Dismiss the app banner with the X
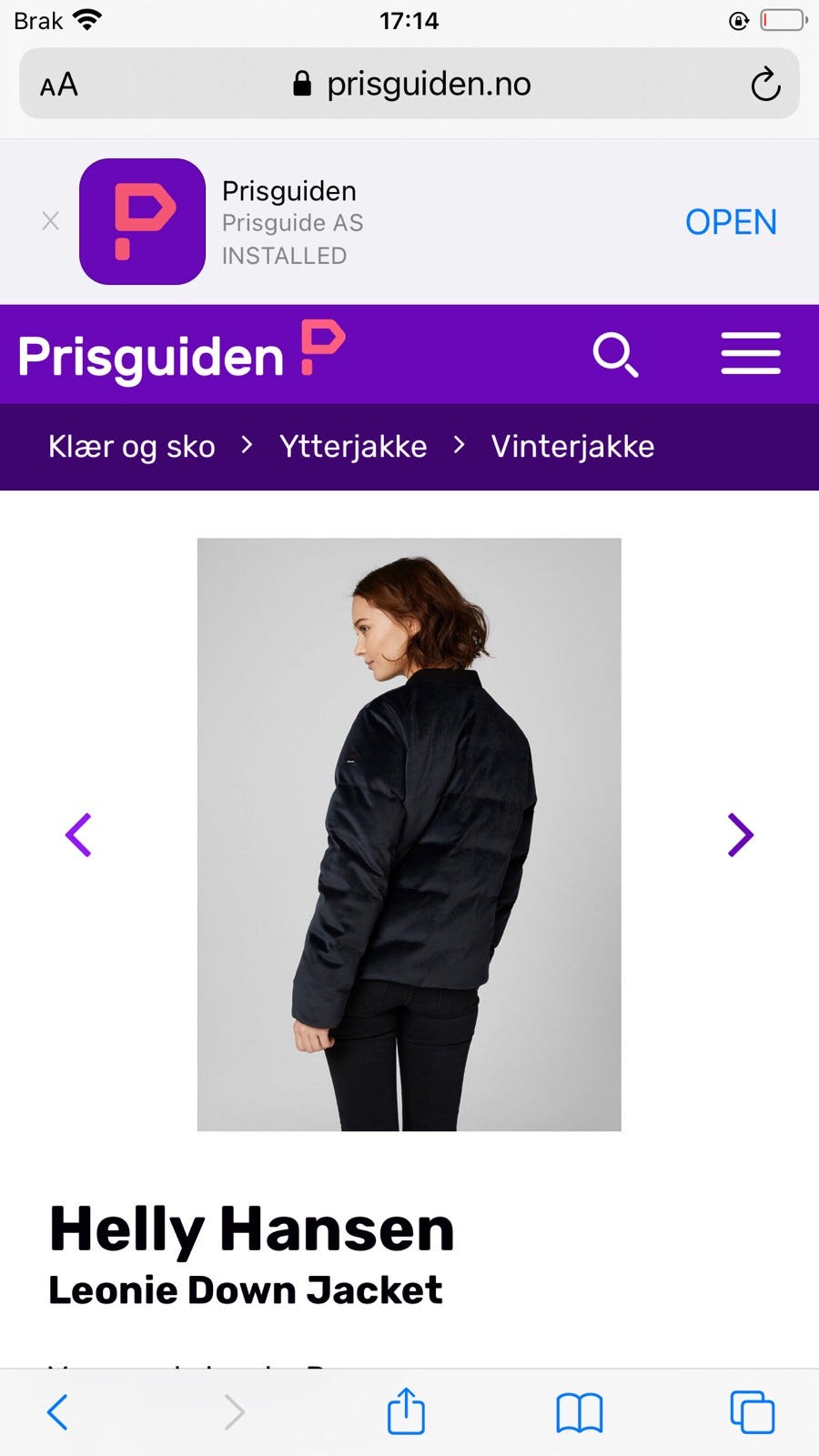This screenshot has width=819, height=1456. coord(50,221)
